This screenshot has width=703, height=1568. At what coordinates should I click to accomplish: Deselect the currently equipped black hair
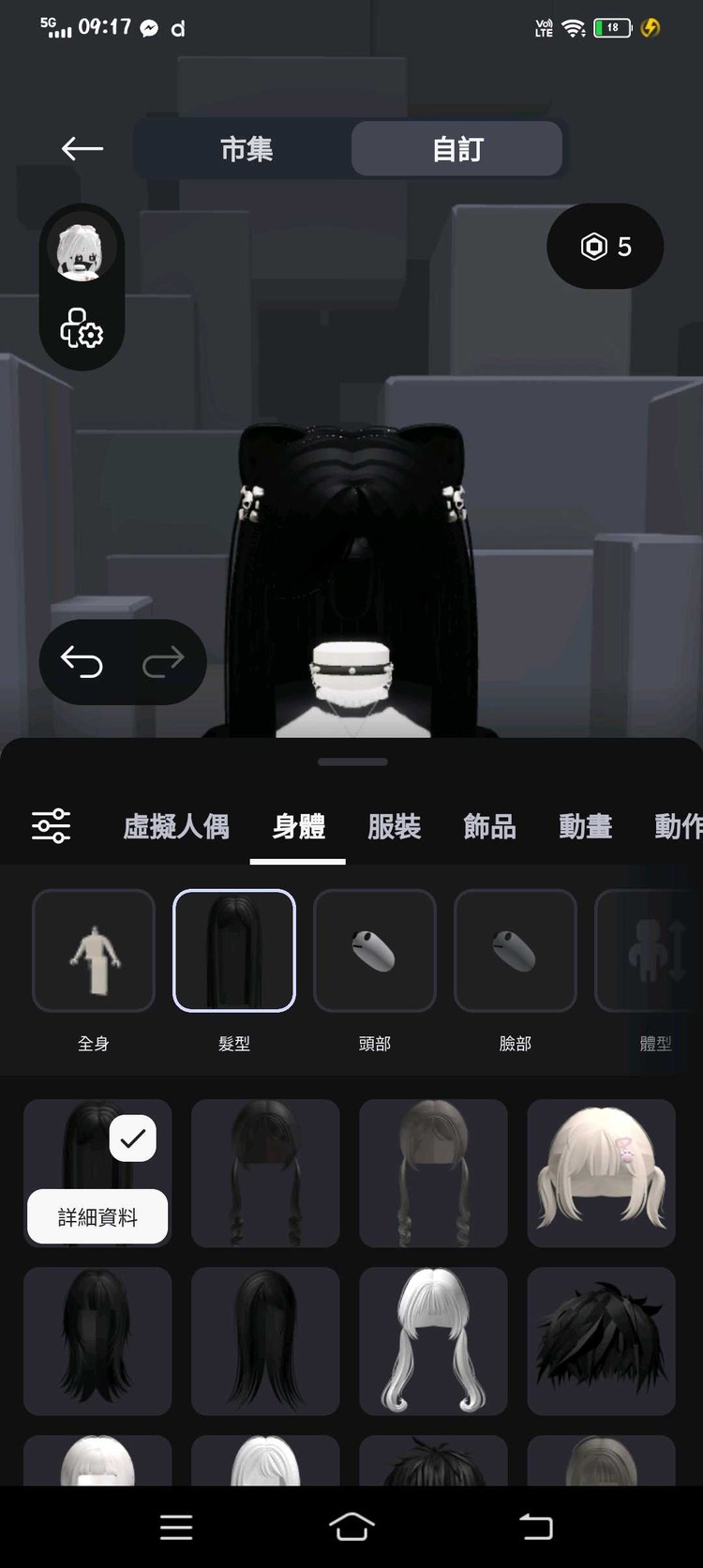(x=132, y=1137)
